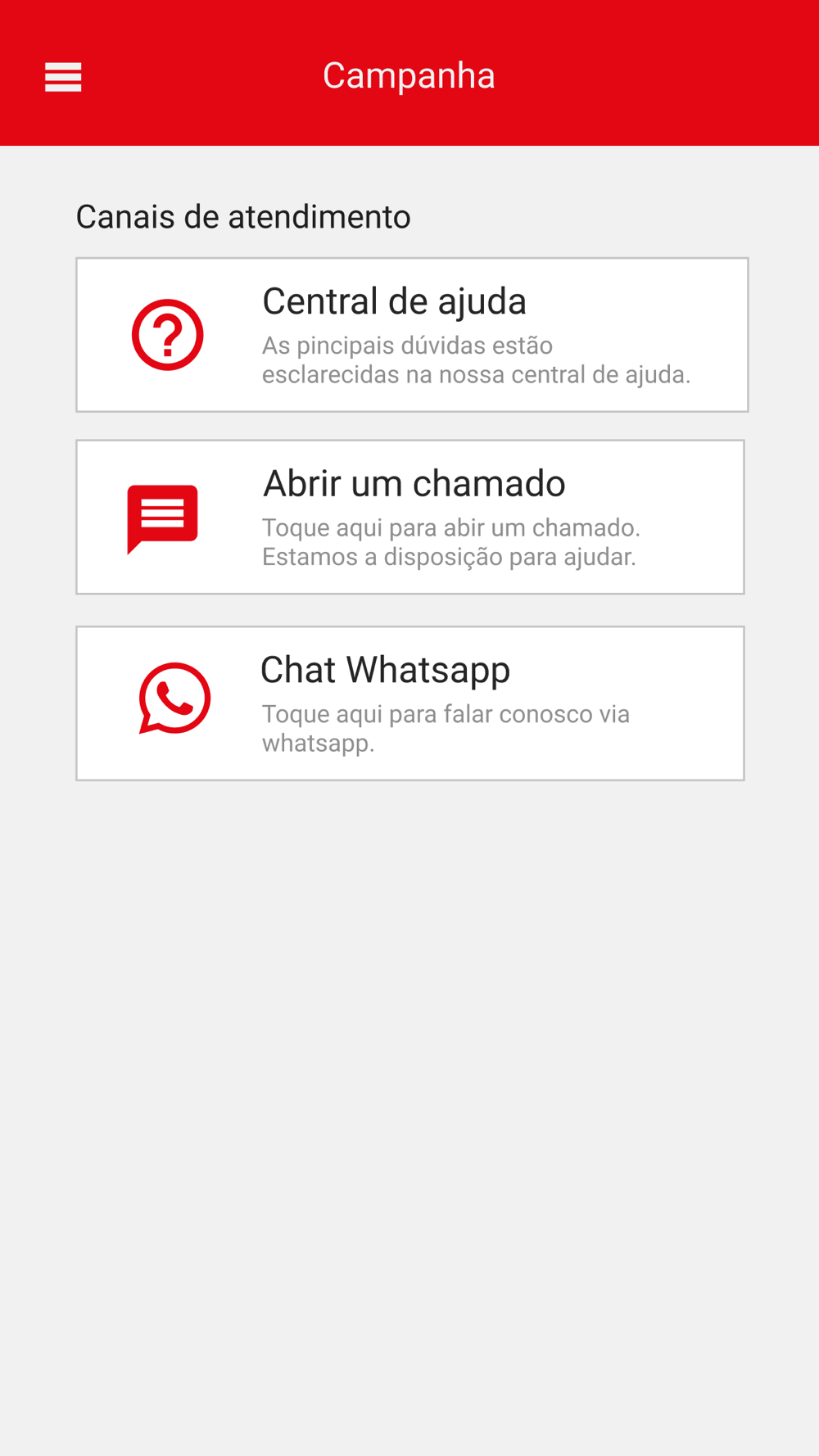Select Abrir um chamado
Screen dimensions: 819x1456
(410, 517)
